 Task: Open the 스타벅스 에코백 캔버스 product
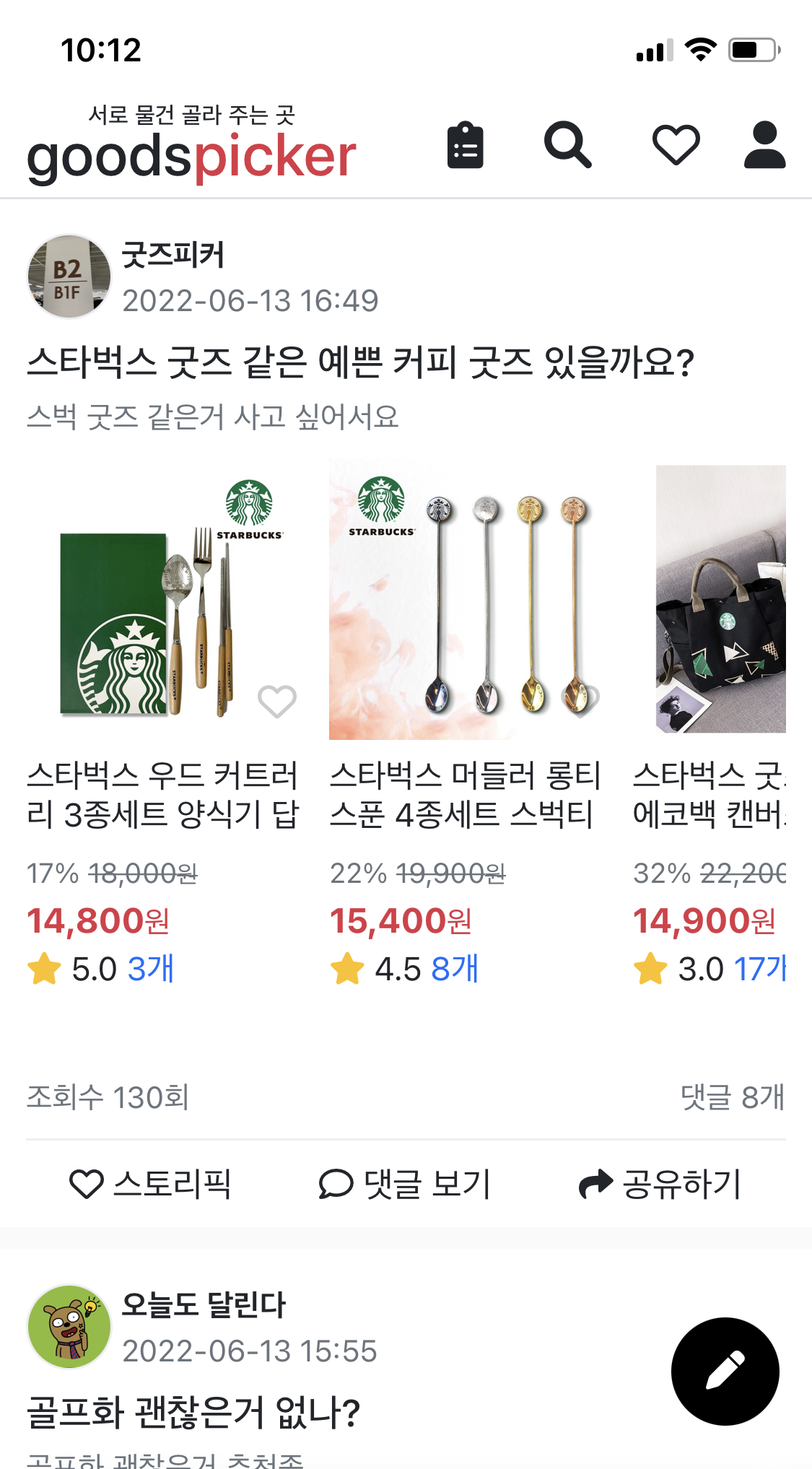click(x=720, y=599)
